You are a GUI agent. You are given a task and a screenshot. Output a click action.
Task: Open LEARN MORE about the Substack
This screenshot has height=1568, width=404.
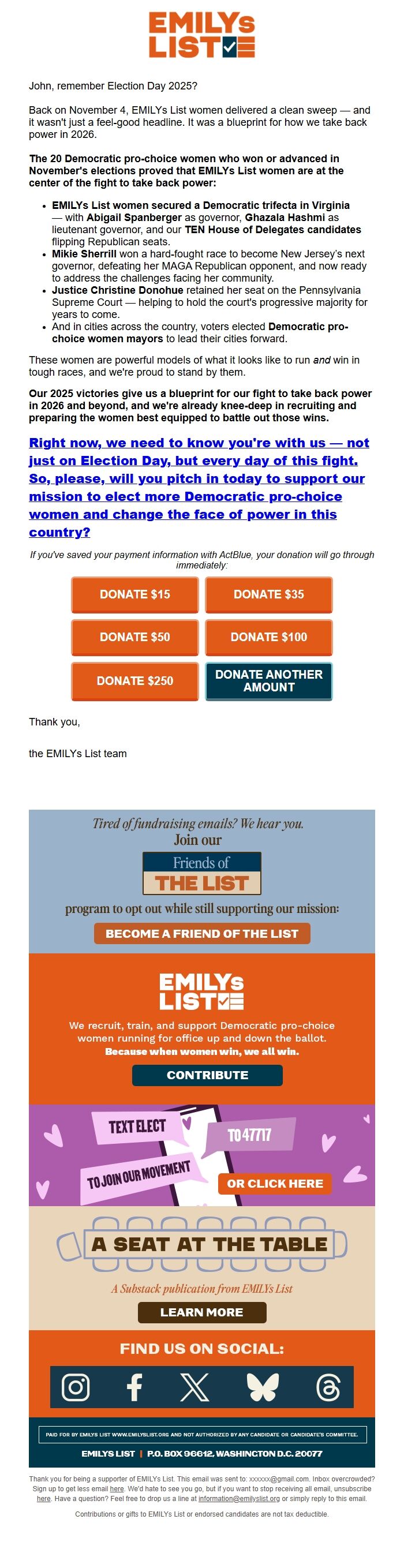[201, 1312]
